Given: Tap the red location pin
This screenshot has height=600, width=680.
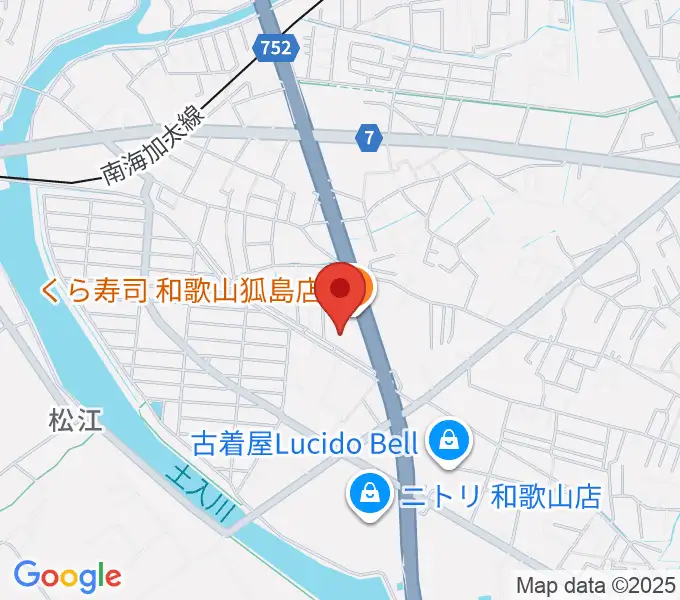Looking at the screenshot, I should 341,291.
